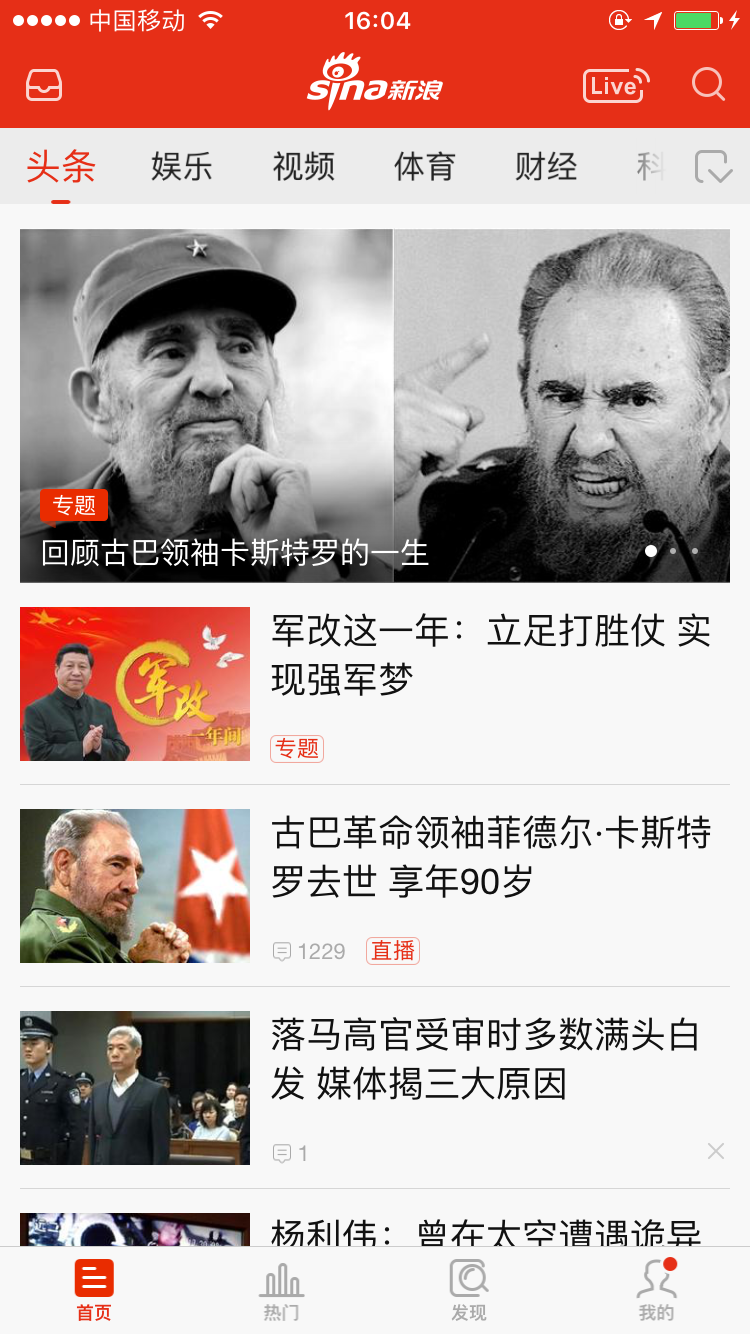Open the 回顾古巴领袖卡斯特罗的一生 banner
The image size is (750, 1334).
point(375,406)
